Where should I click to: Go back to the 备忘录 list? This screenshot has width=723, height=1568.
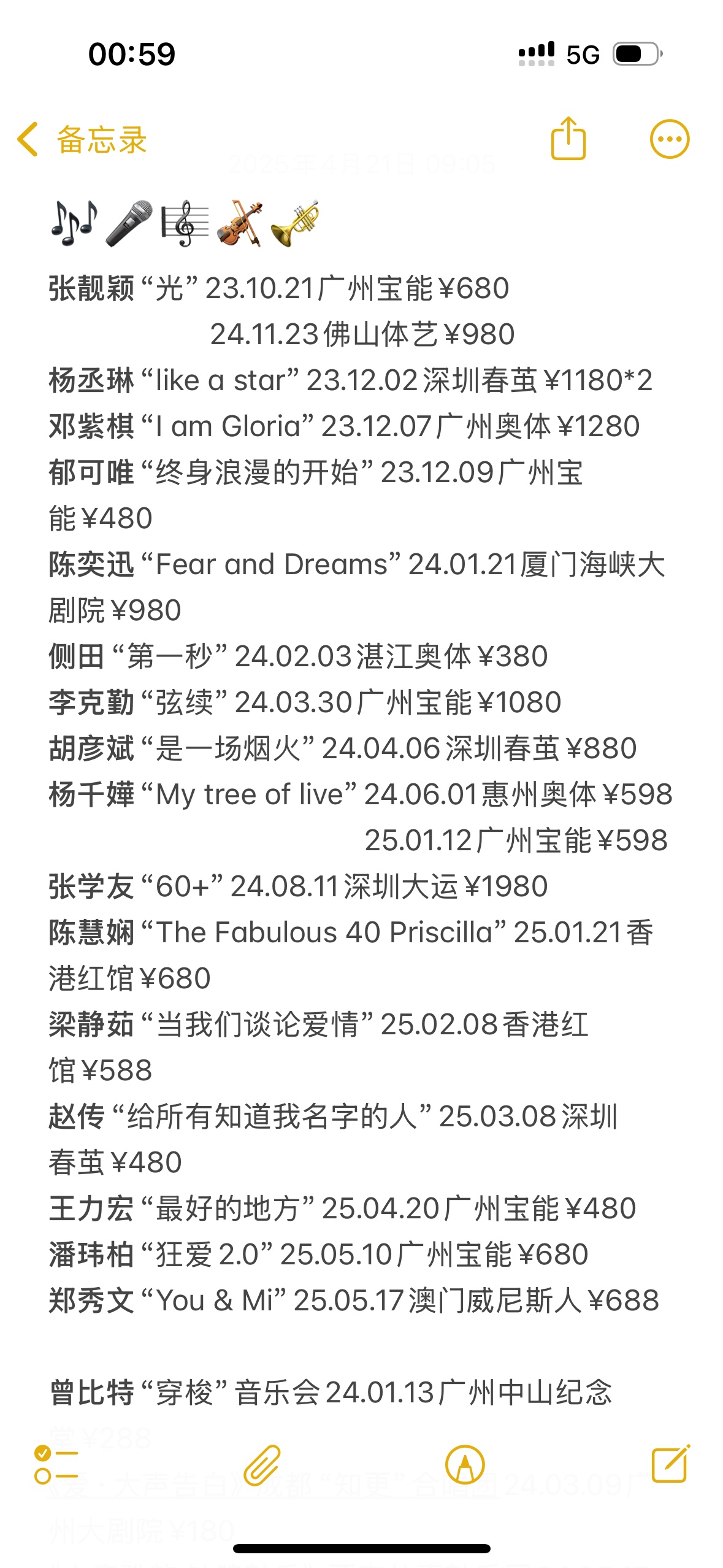pos(82,139)
